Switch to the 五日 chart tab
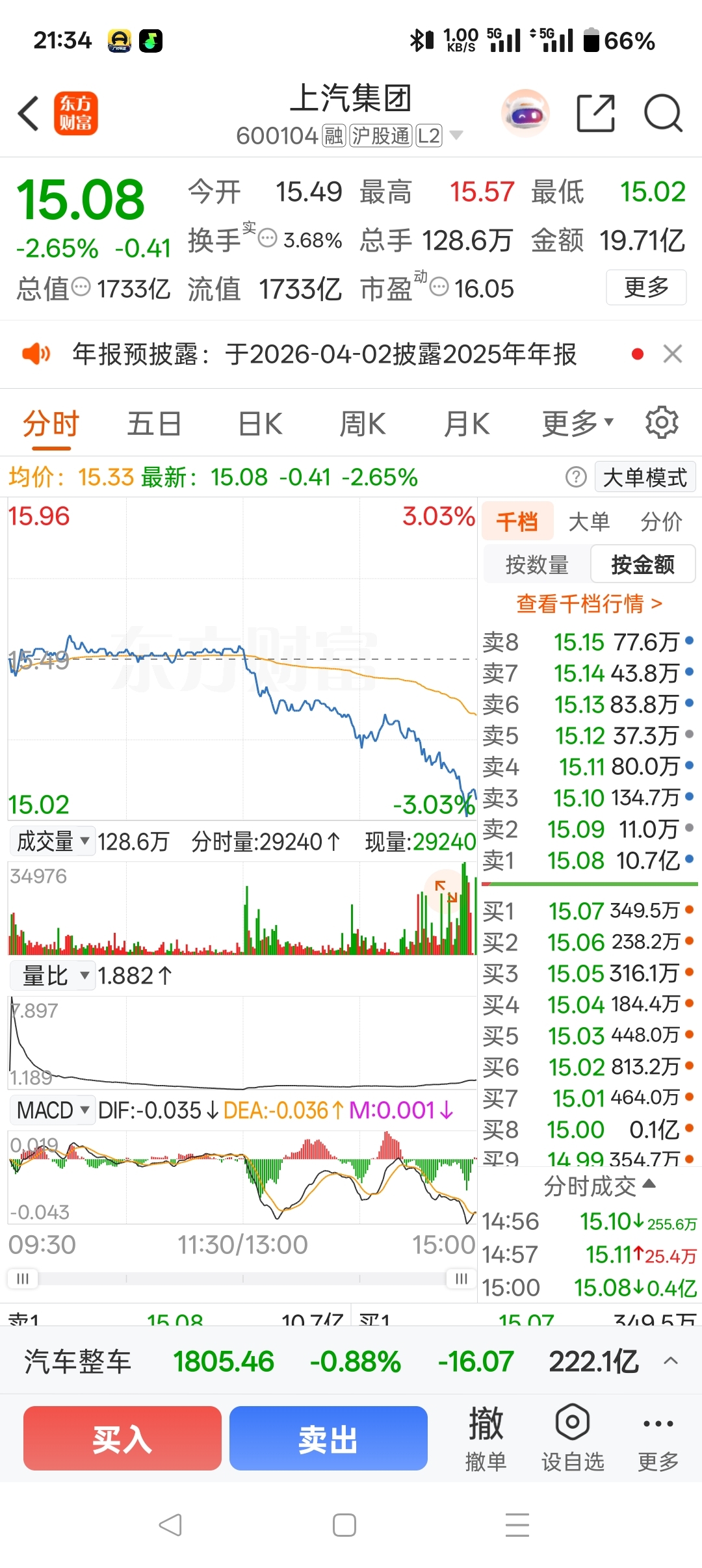The height and width of the screenshot is (1568, 702). pyautogui.click(x=154, y=425)
